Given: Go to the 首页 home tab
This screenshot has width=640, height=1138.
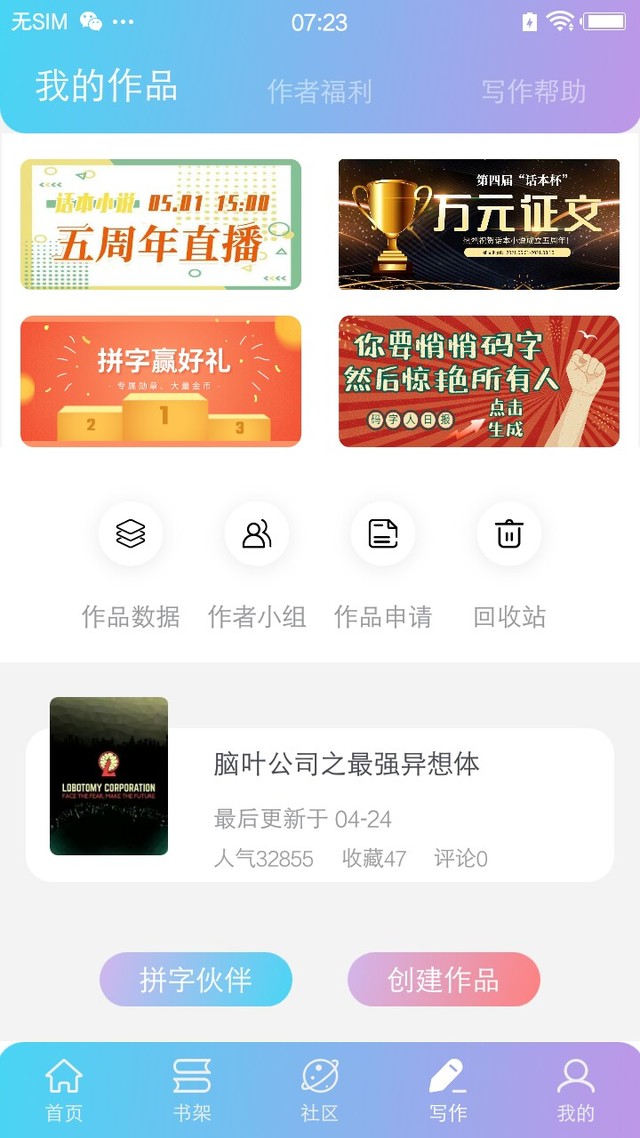Looking at the screenshot, I should pyautogui.click(x=64, y=1090).
